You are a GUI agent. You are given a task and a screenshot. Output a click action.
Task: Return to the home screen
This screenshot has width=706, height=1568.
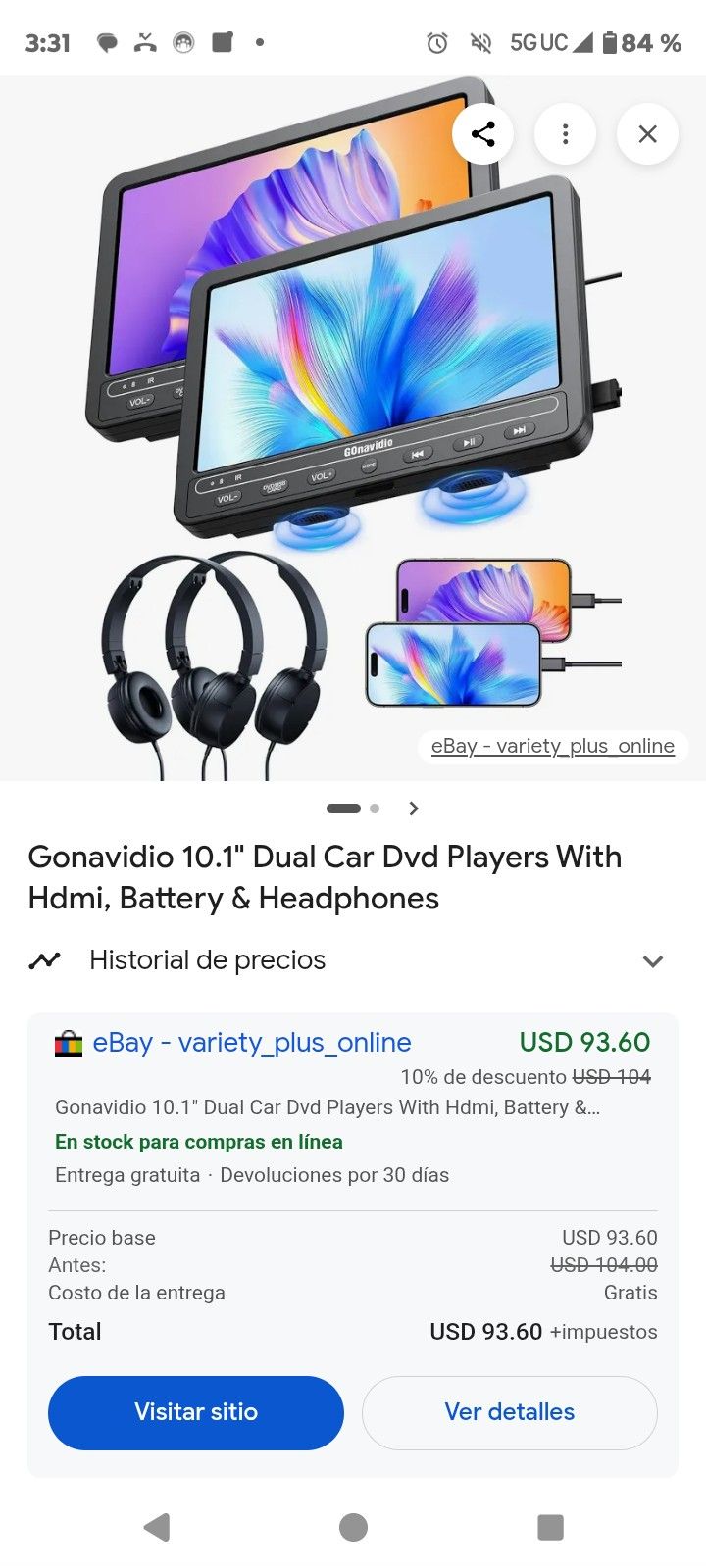click(x=353, y=1526)
